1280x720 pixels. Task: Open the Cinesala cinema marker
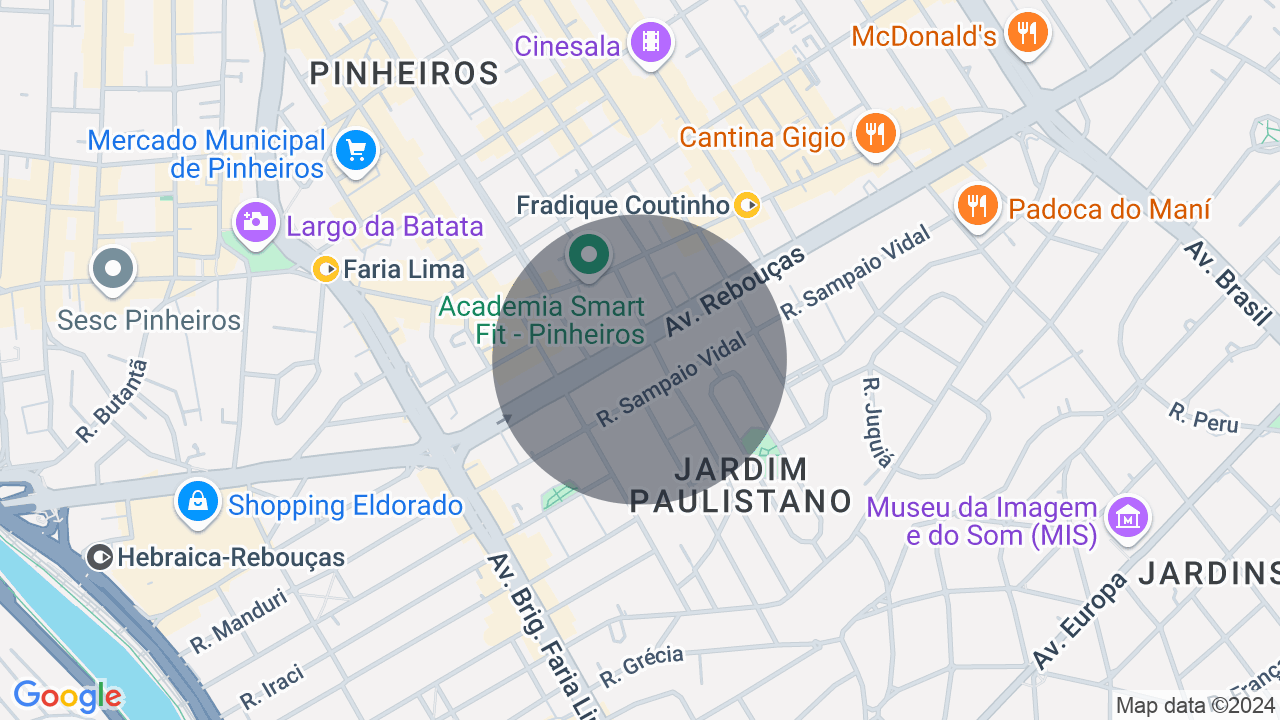[x=651, y=42]
